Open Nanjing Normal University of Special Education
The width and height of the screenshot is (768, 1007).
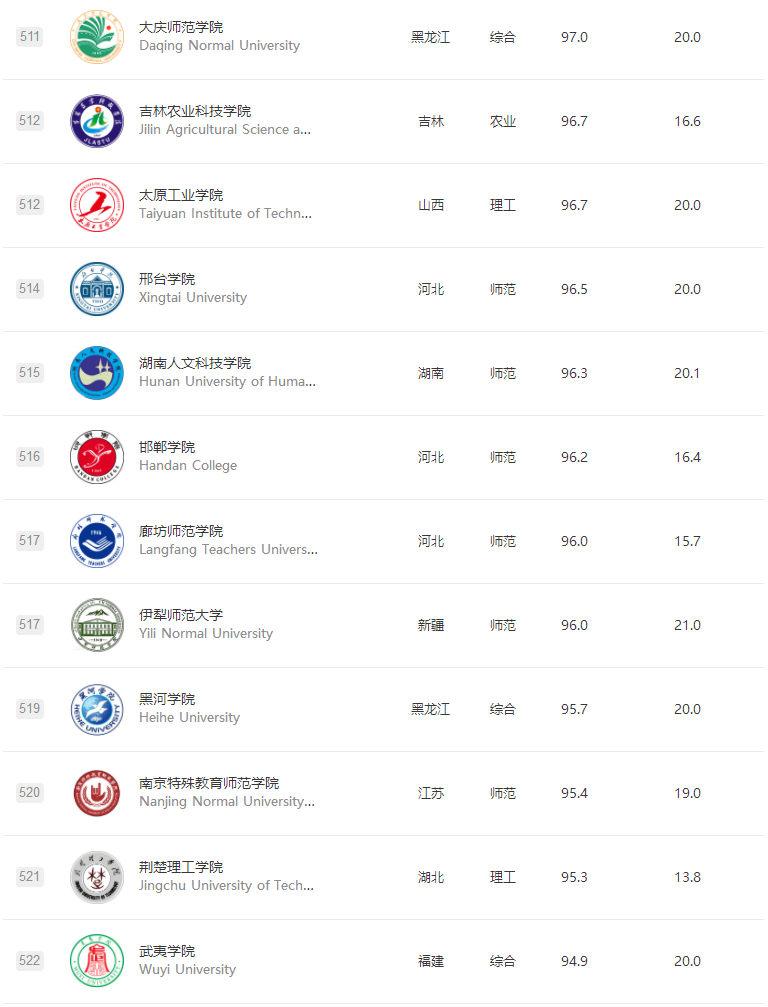[209, 784]
